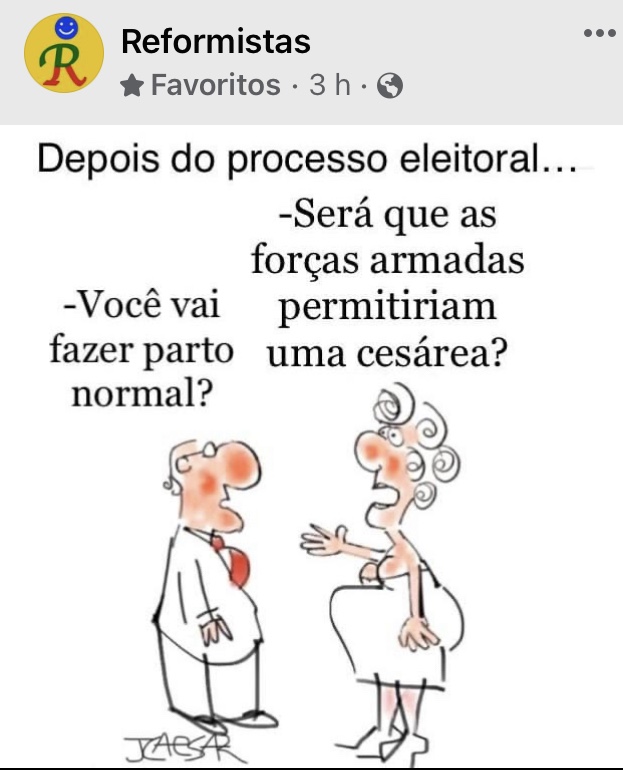Tap the 3 h post timestamp
623x770 pixels.
click(x=329, y=86)
